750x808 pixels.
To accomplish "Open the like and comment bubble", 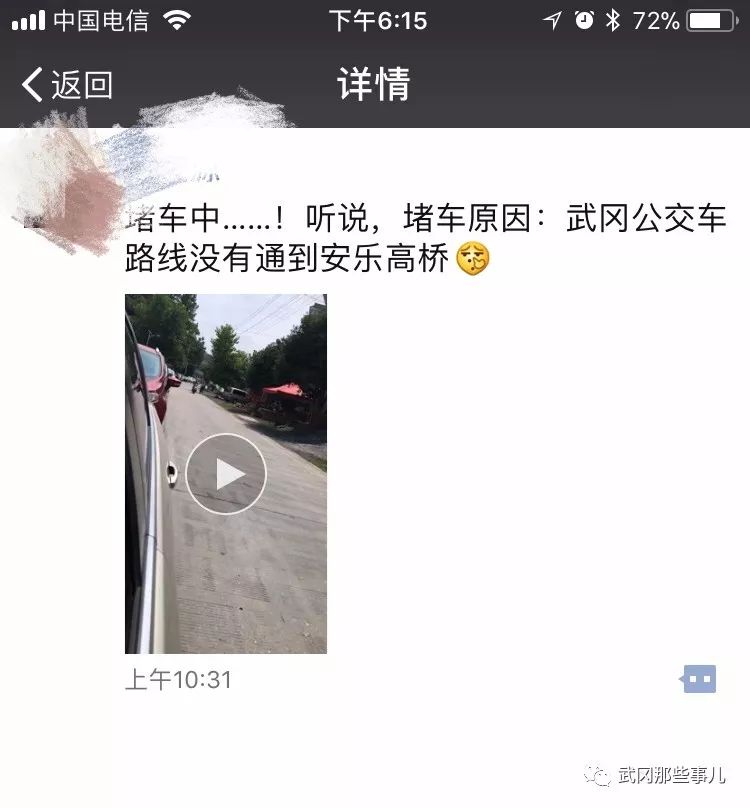I will [699, 679].
